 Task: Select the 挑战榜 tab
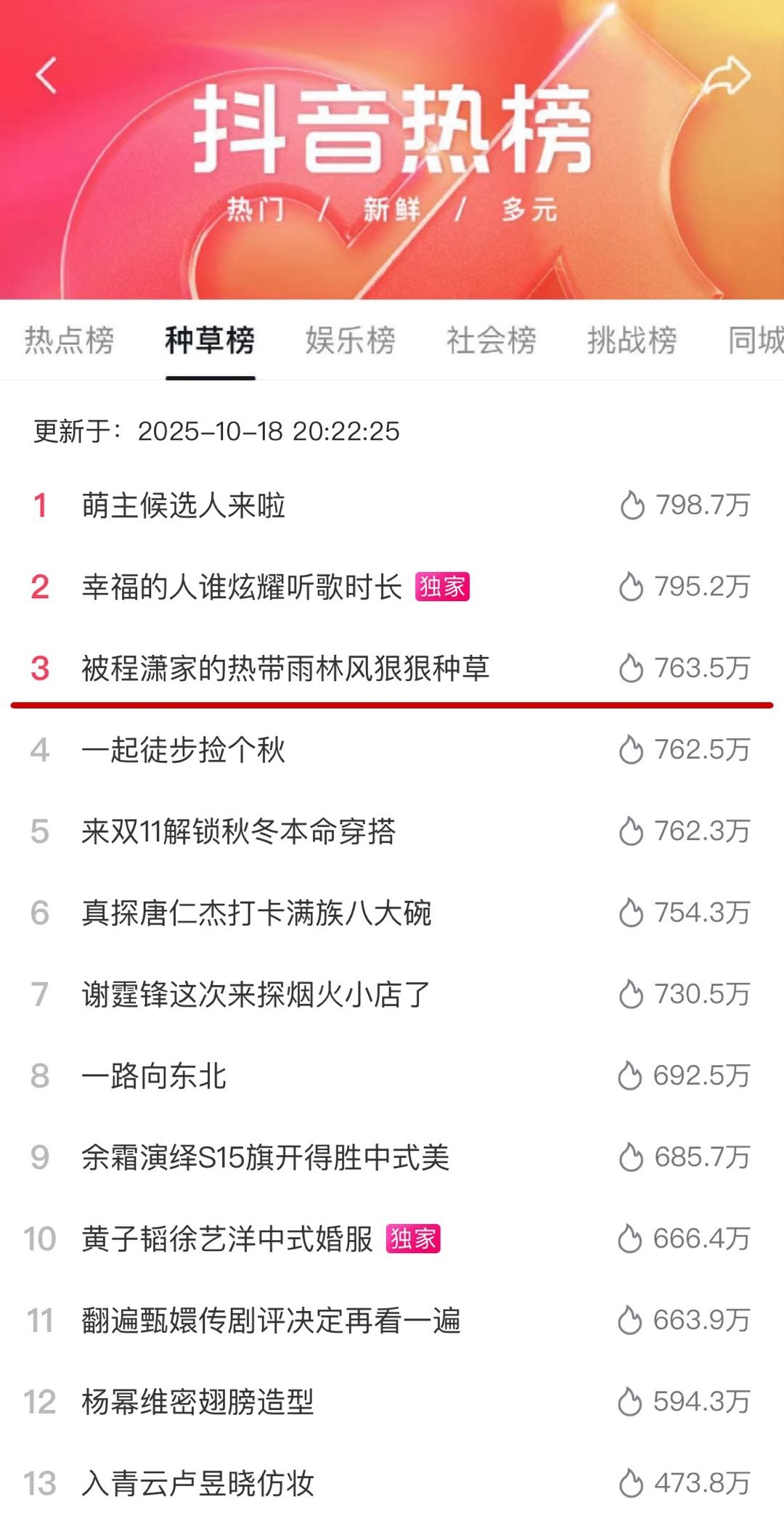(x=632, y=340)
